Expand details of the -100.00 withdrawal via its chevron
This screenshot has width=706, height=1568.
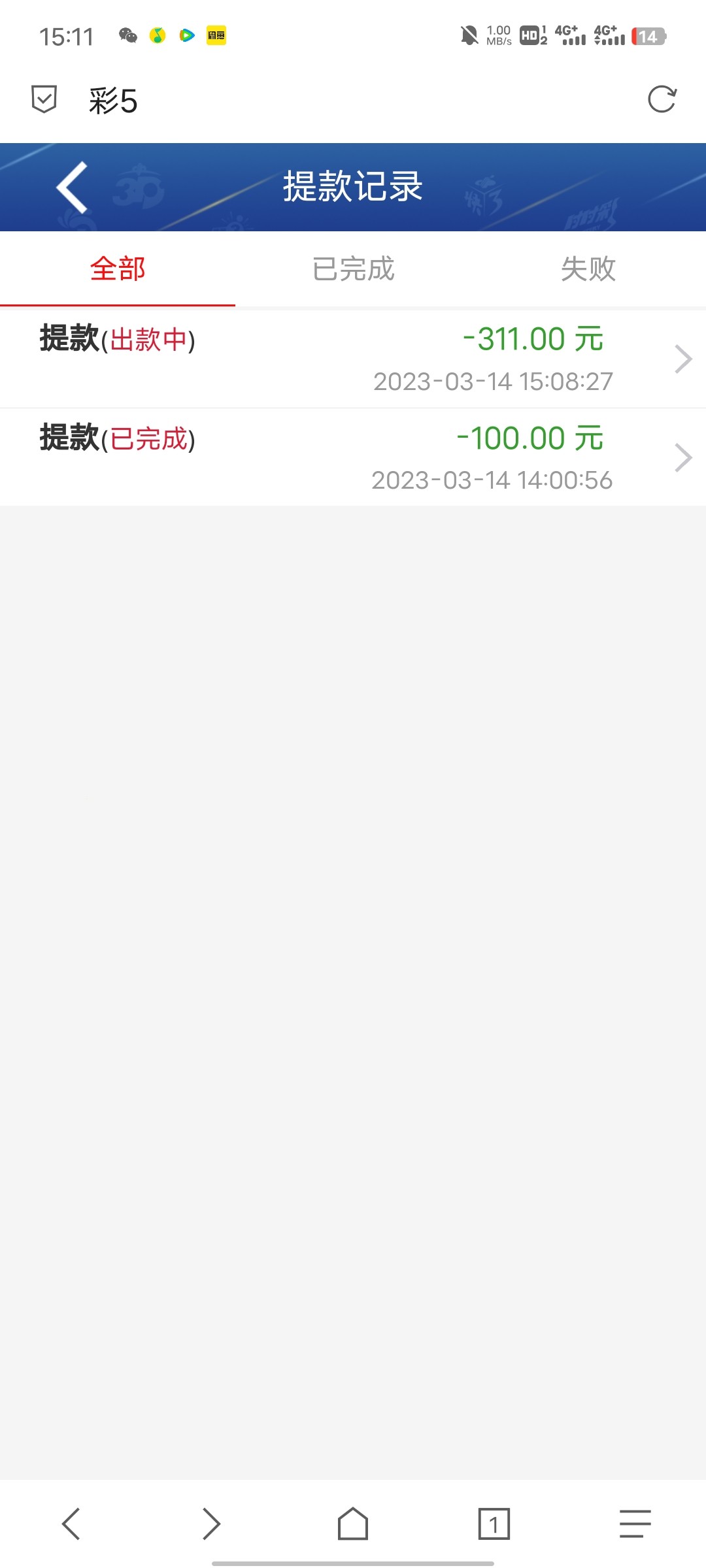tap(683, 457)
